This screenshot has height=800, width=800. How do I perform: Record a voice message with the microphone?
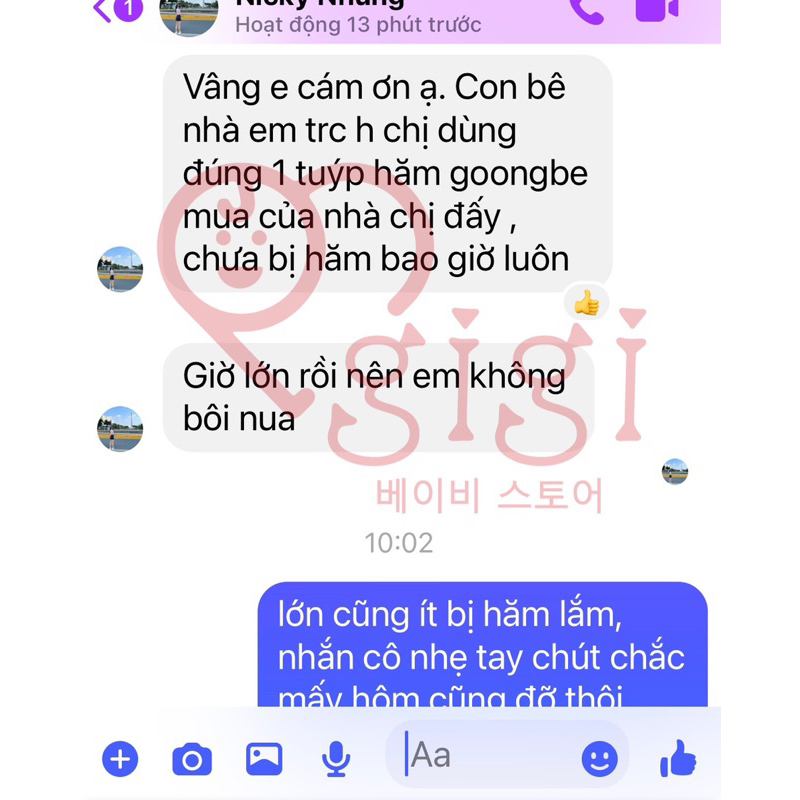[x=336, y=760]
